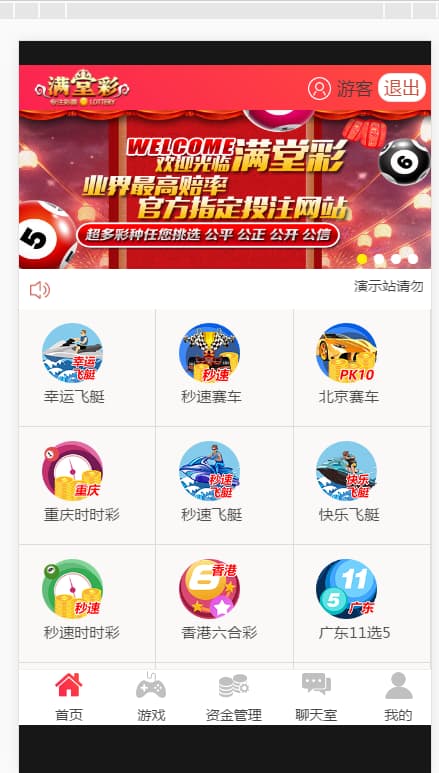439x773 pixels.
Task: Open the 幸运飞艇 game
Action: (73, 364)
